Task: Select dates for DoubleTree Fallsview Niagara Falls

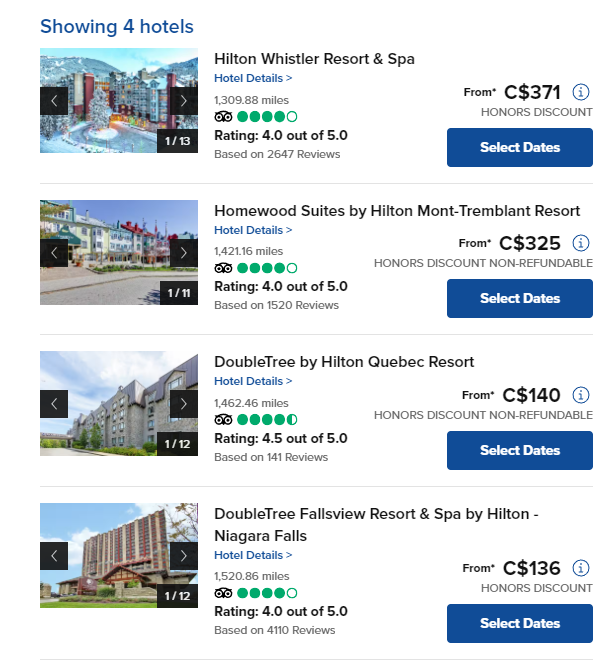Action: click(519, 623)
